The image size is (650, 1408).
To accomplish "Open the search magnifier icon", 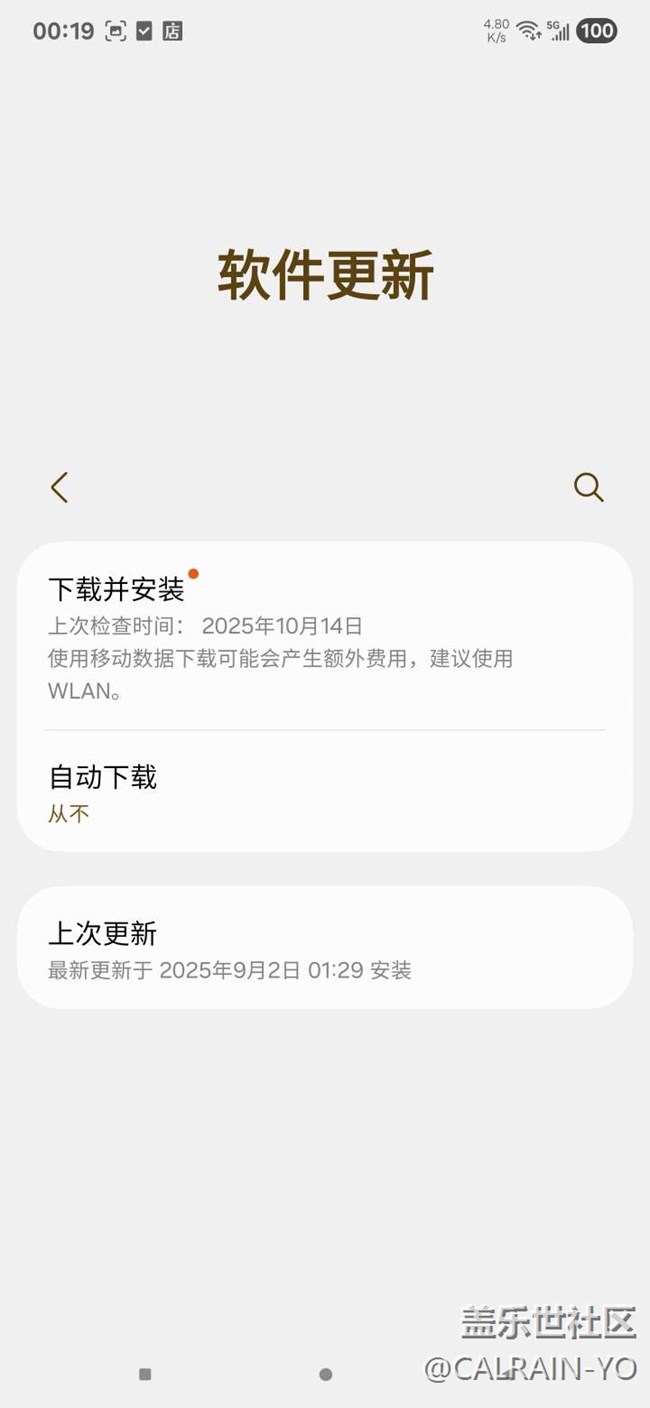I will [588, 488].
